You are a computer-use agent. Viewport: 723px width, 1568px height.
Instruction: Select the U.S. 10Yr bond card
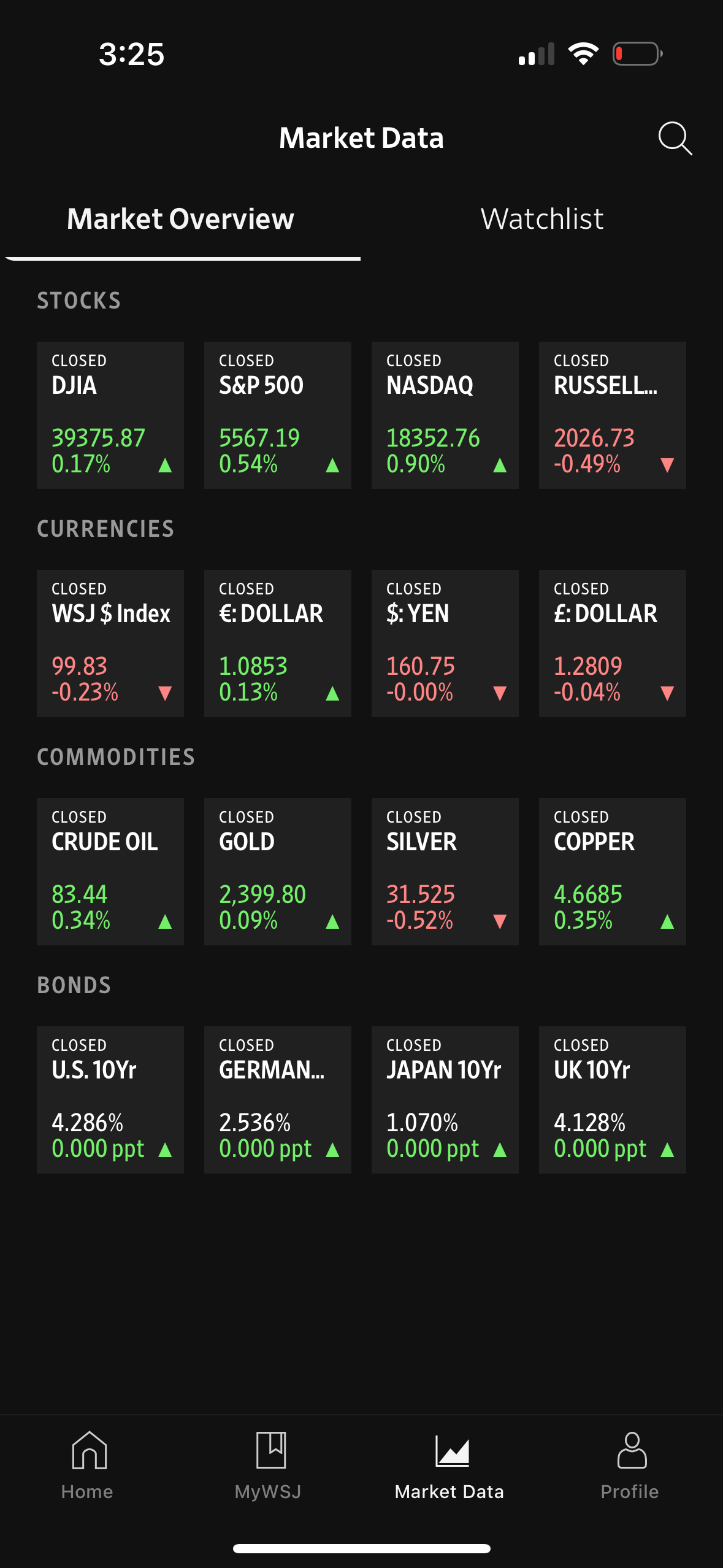point(110,1099)
